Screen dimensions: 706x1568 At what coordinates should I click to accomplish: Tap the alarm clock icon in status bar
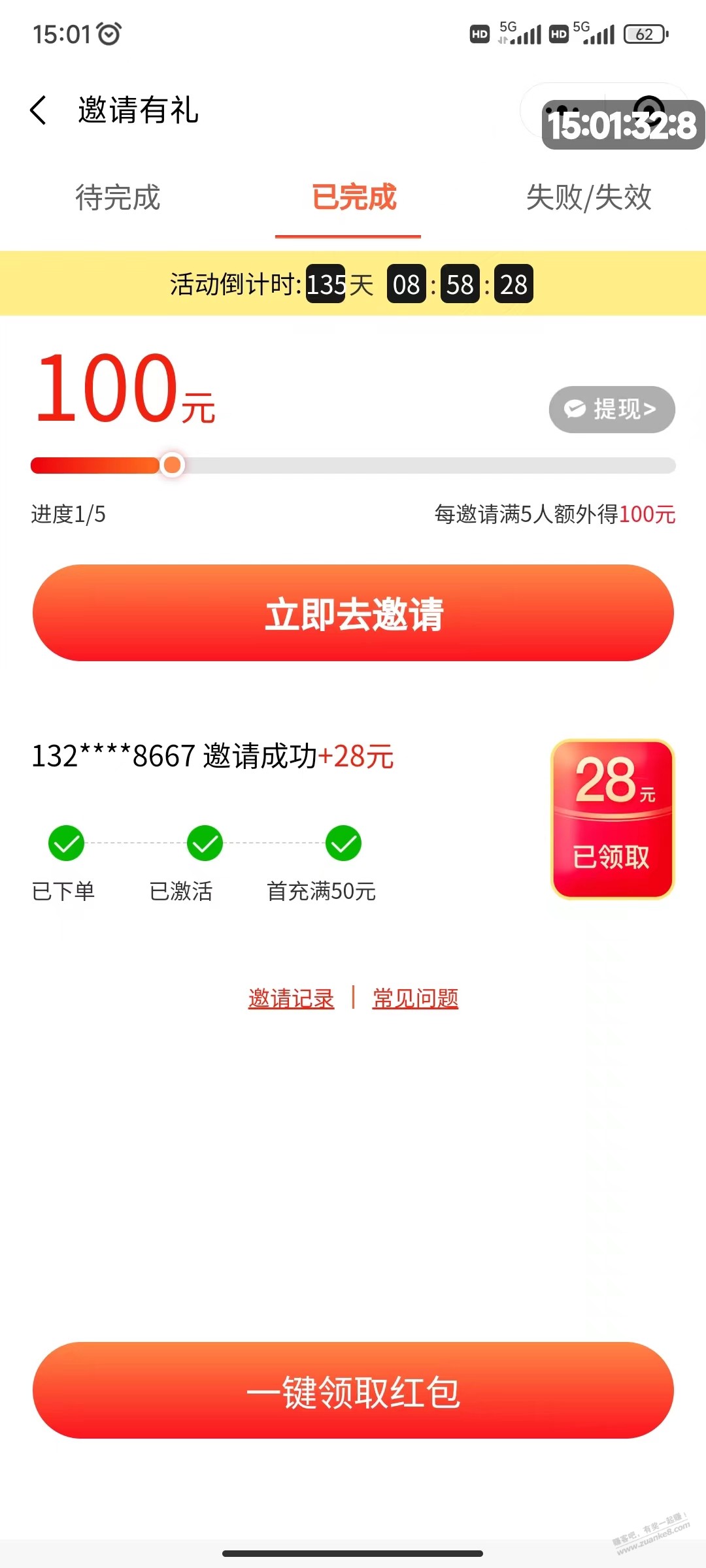click(x=108, y=33)
